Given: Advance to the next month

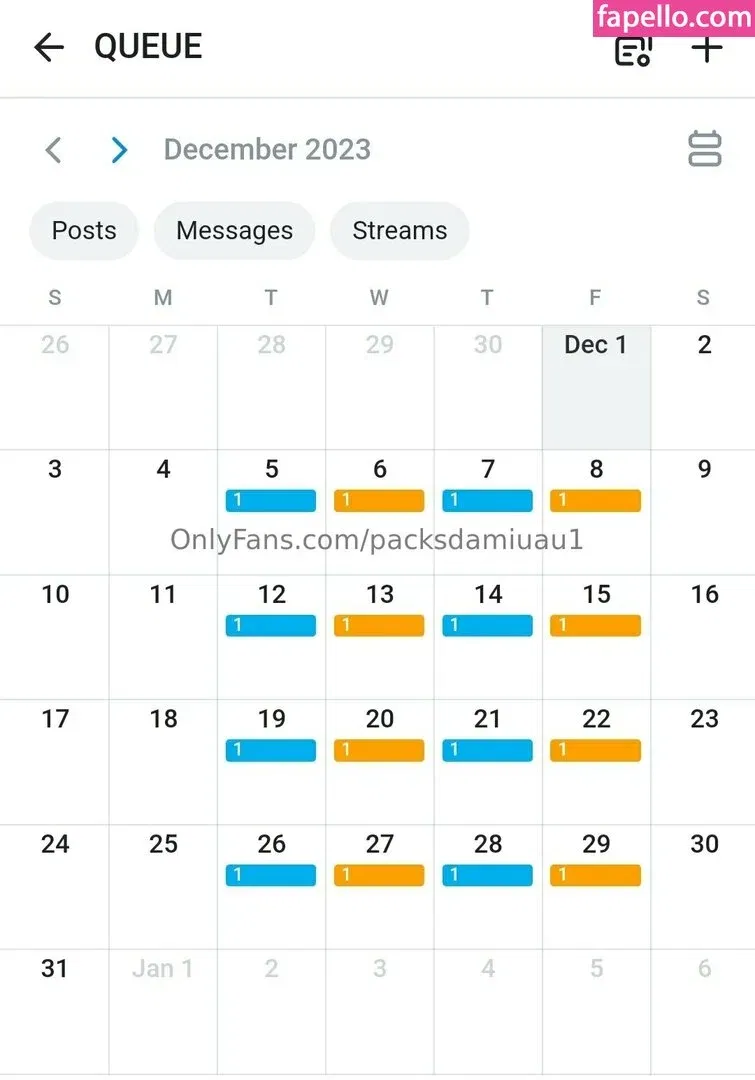Looking at the screenshot, I should [119, 150].
